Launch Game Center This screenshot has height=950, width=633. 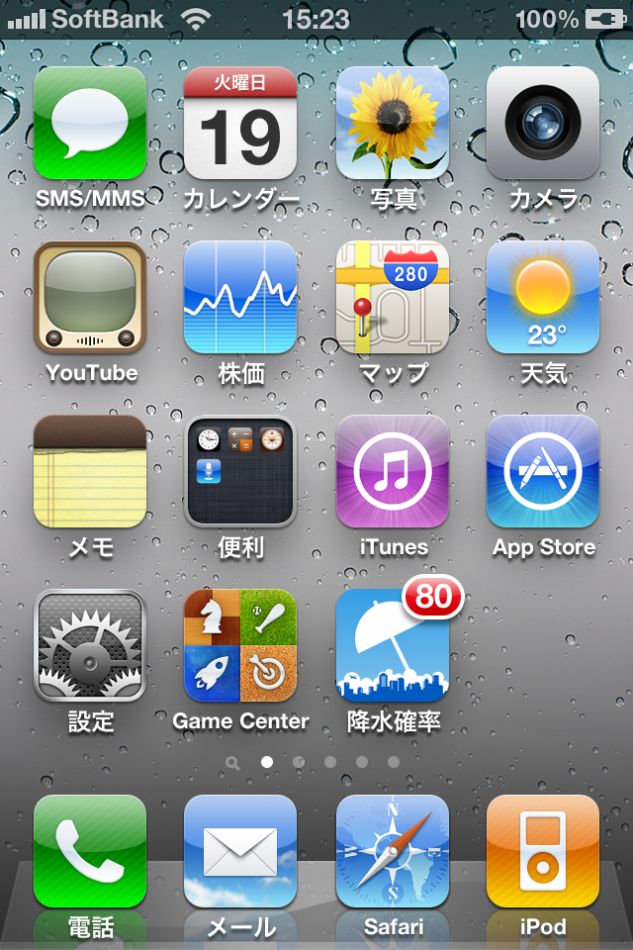pos(240,645)
